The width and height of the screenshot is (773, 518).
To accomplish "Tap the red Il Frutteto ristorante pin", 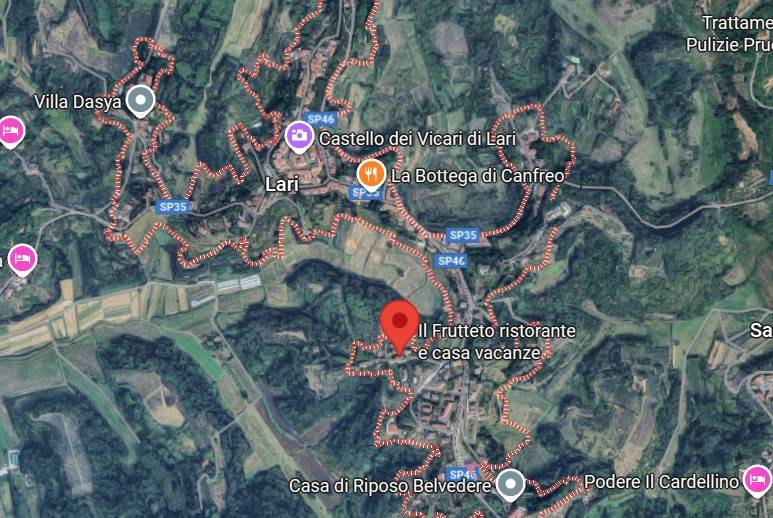I will (x=400, y=323).
